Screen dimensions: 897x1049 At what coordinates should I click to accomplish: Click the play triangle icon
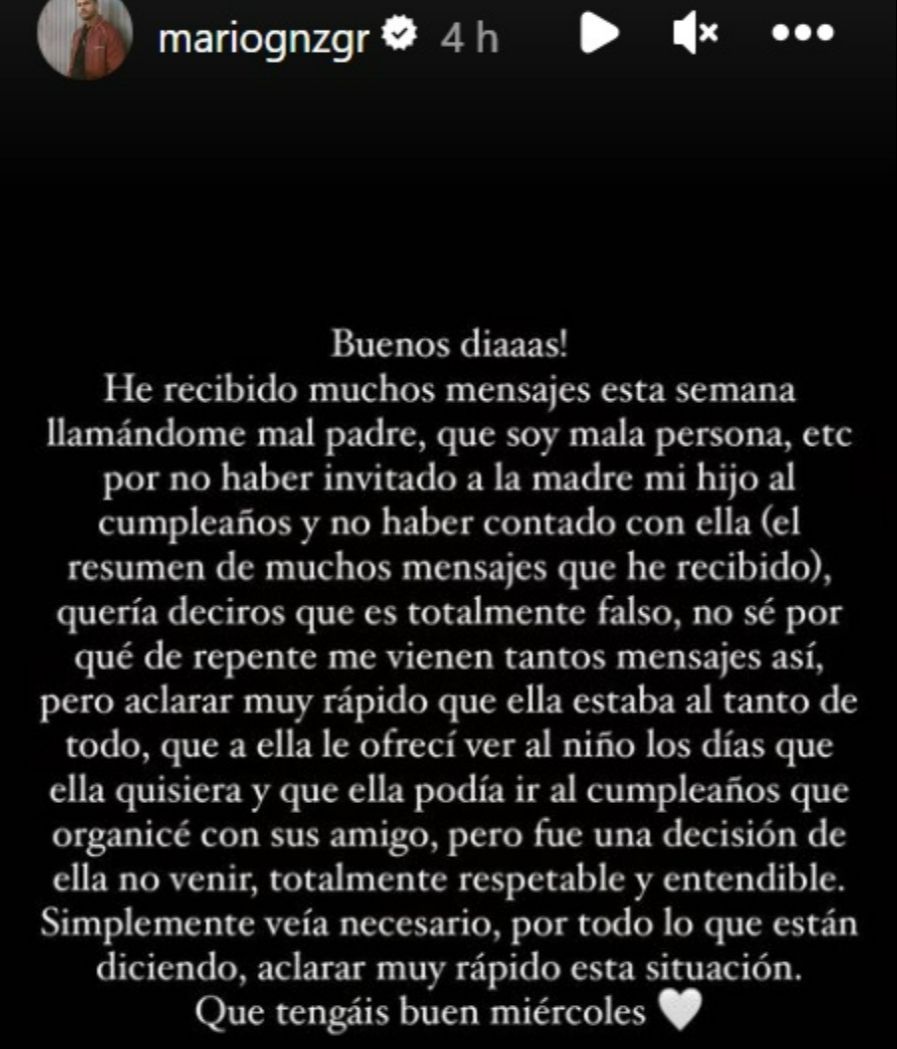click(599, 33)
